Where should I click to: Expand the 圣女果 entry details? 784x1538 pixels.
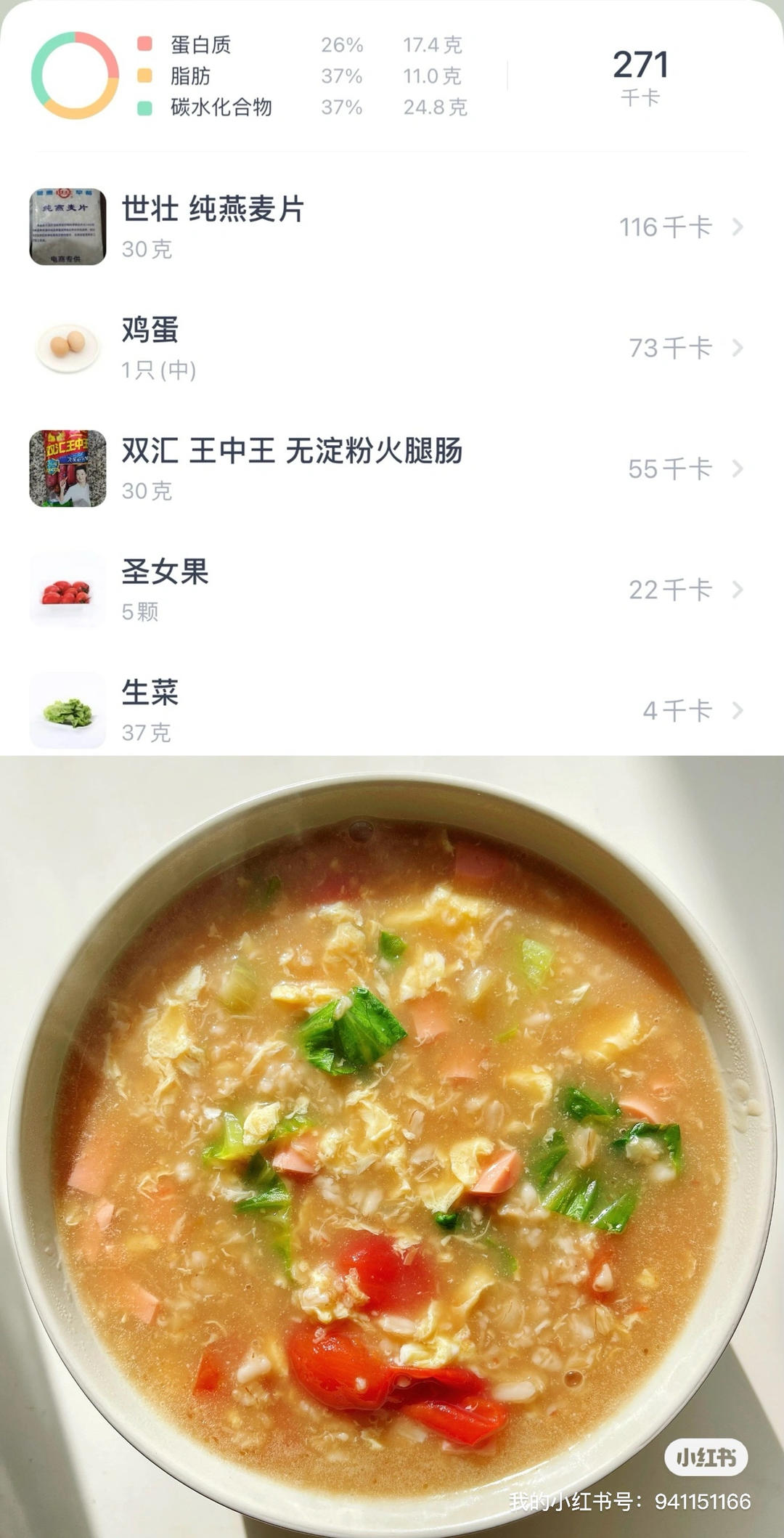tap(738, 588)
